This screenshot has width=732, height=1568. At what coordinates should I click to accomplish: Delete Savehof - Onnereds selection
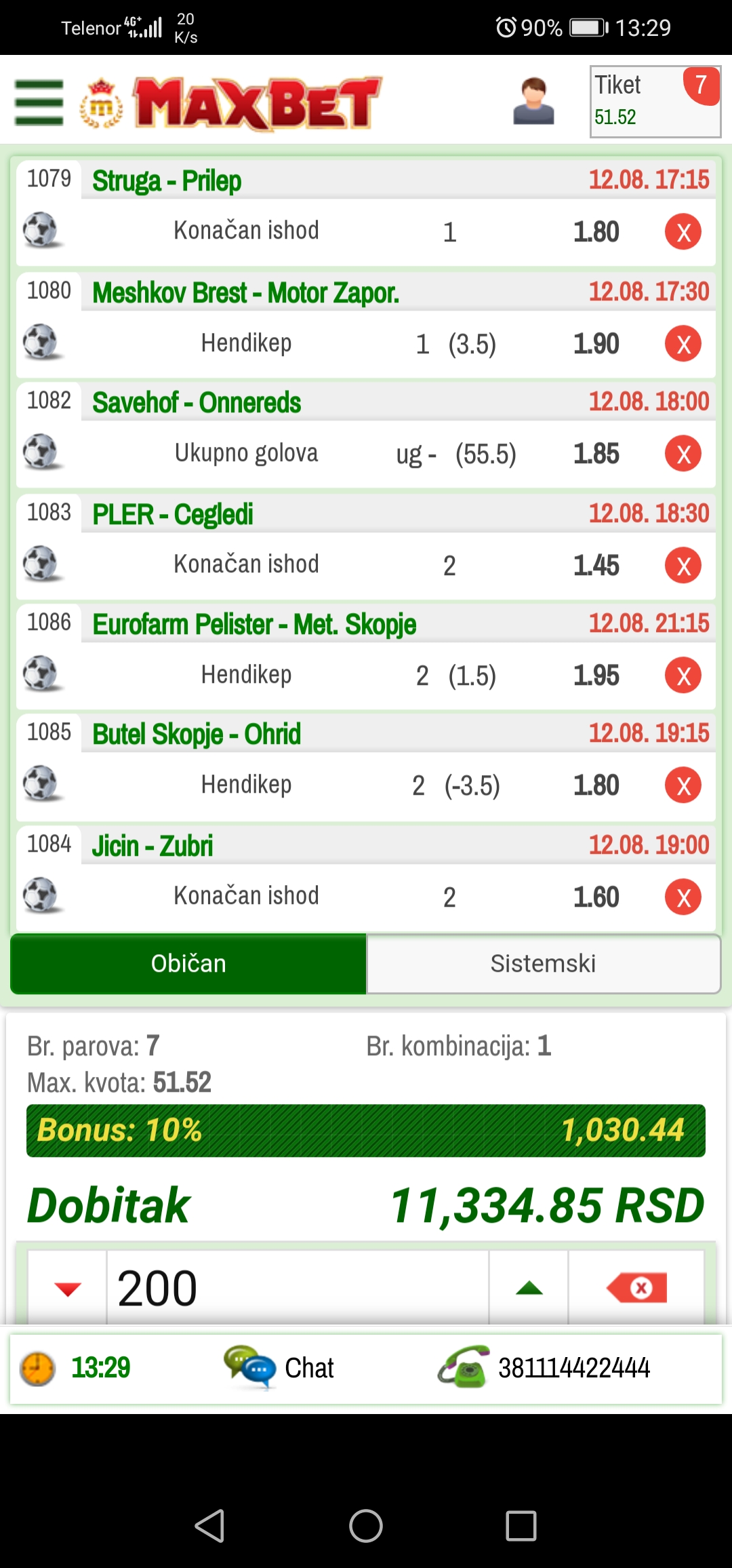tap(683, 454)
